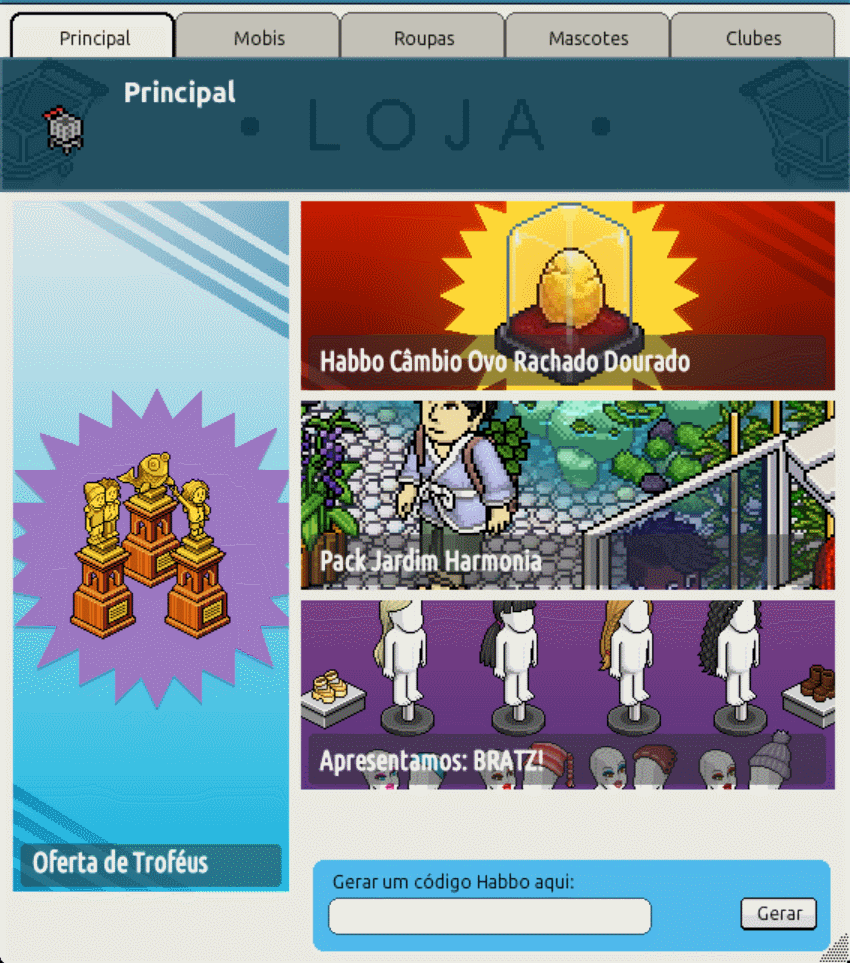The height and width of the screenshot is (963, 850).
Task: Open the Apresentamos: BRATZ! banner
Action: (567, 694)
